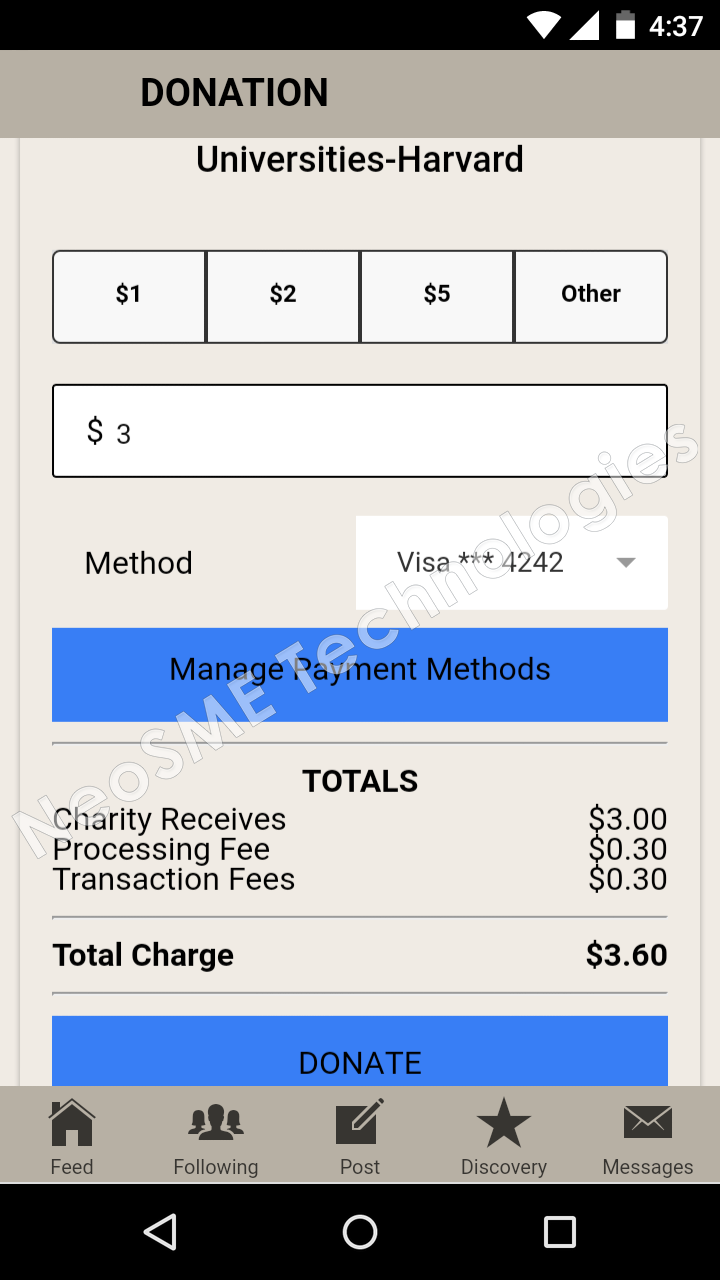Choose the $2 donation amount
This screenshot has width=720, height=1280.
coord(283,296)
